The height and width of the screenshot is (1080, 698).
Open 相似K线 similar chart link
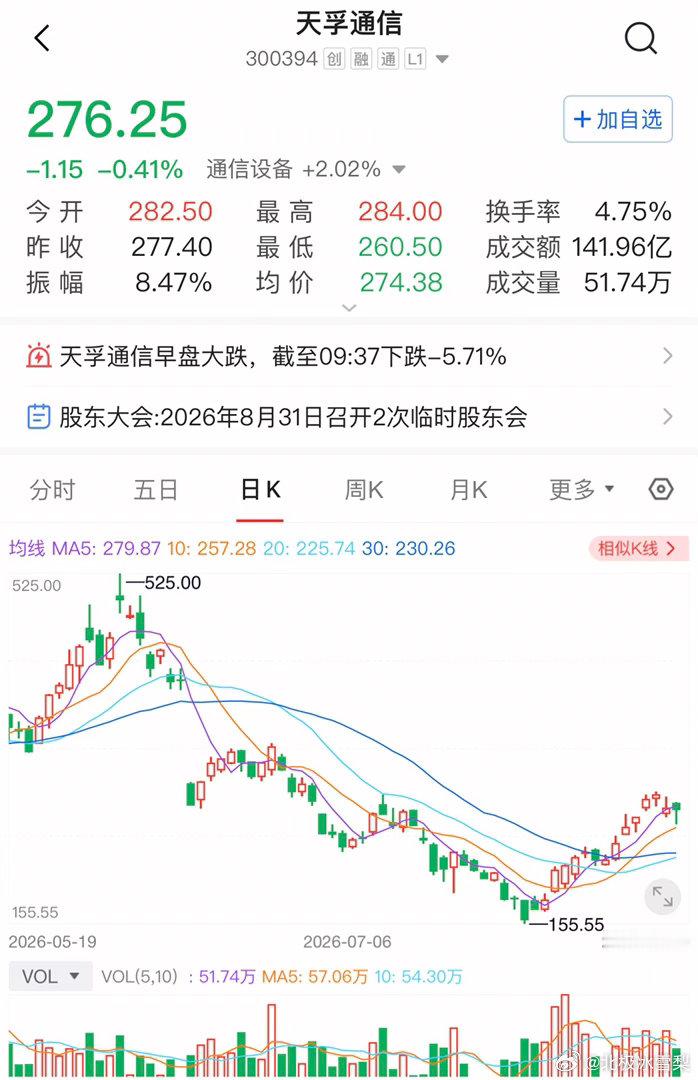click(x=638, y=549)
